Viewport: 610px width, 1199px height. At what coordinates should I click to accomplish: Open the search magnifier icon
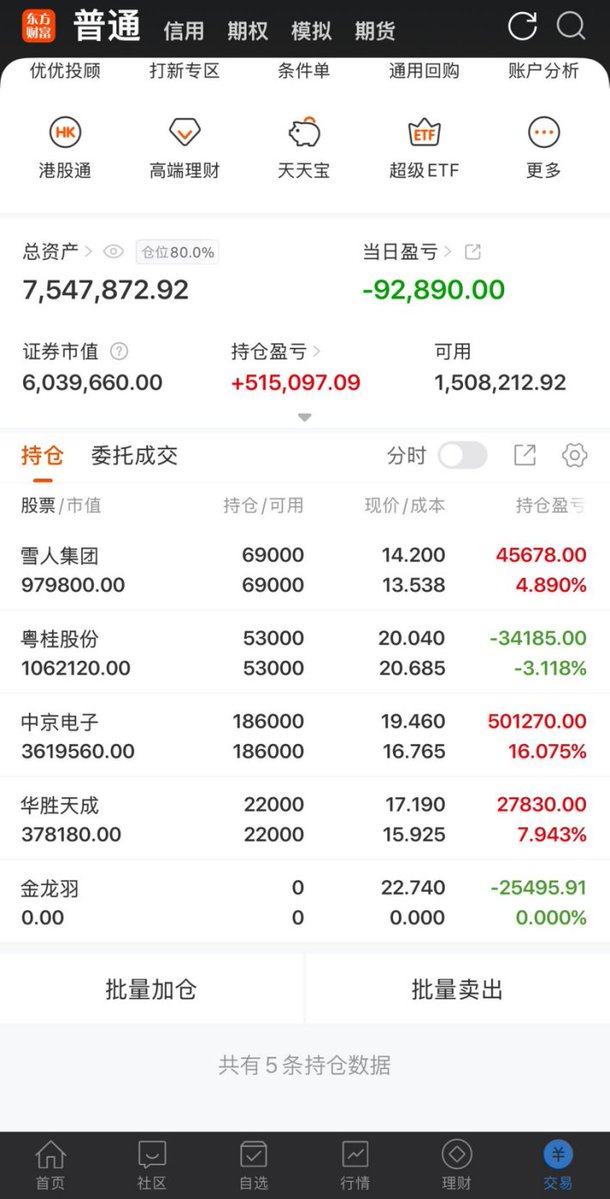pyautogui.click(x=570, y=26)
